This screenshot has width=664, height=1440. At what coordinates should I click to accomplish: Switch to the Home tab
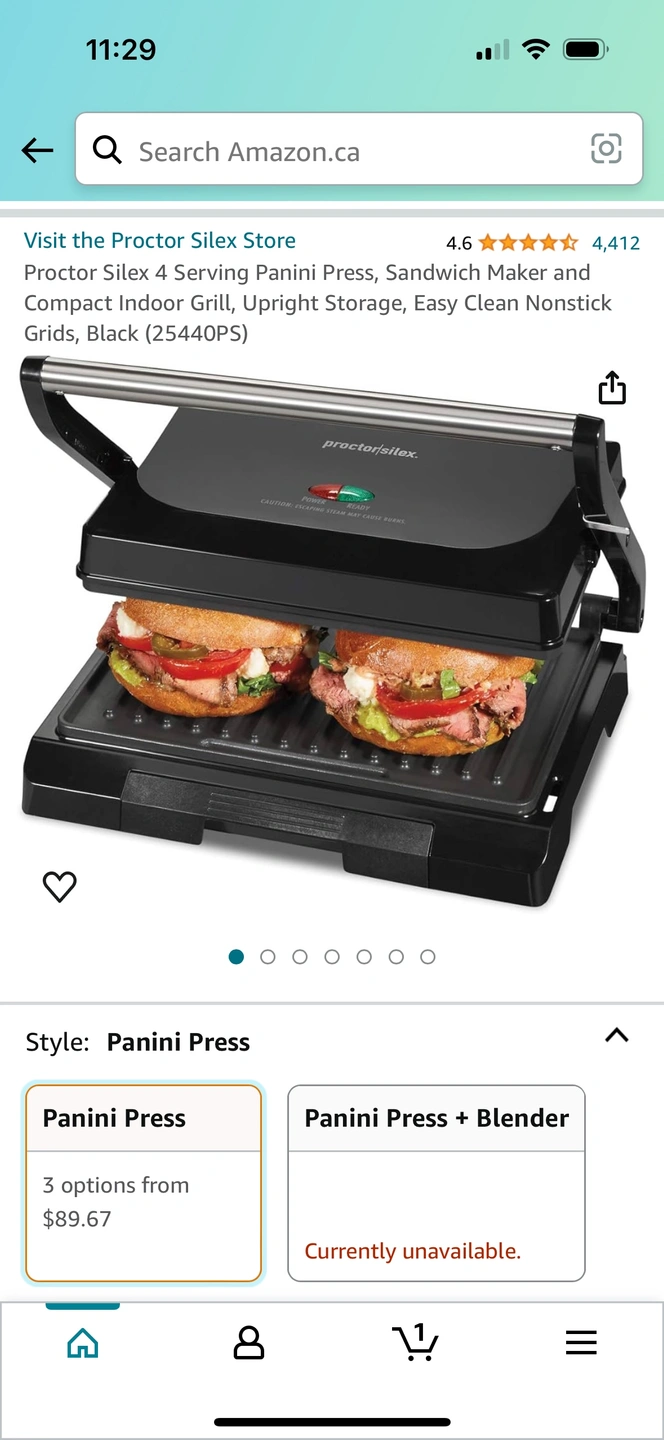coord(83,1342)
